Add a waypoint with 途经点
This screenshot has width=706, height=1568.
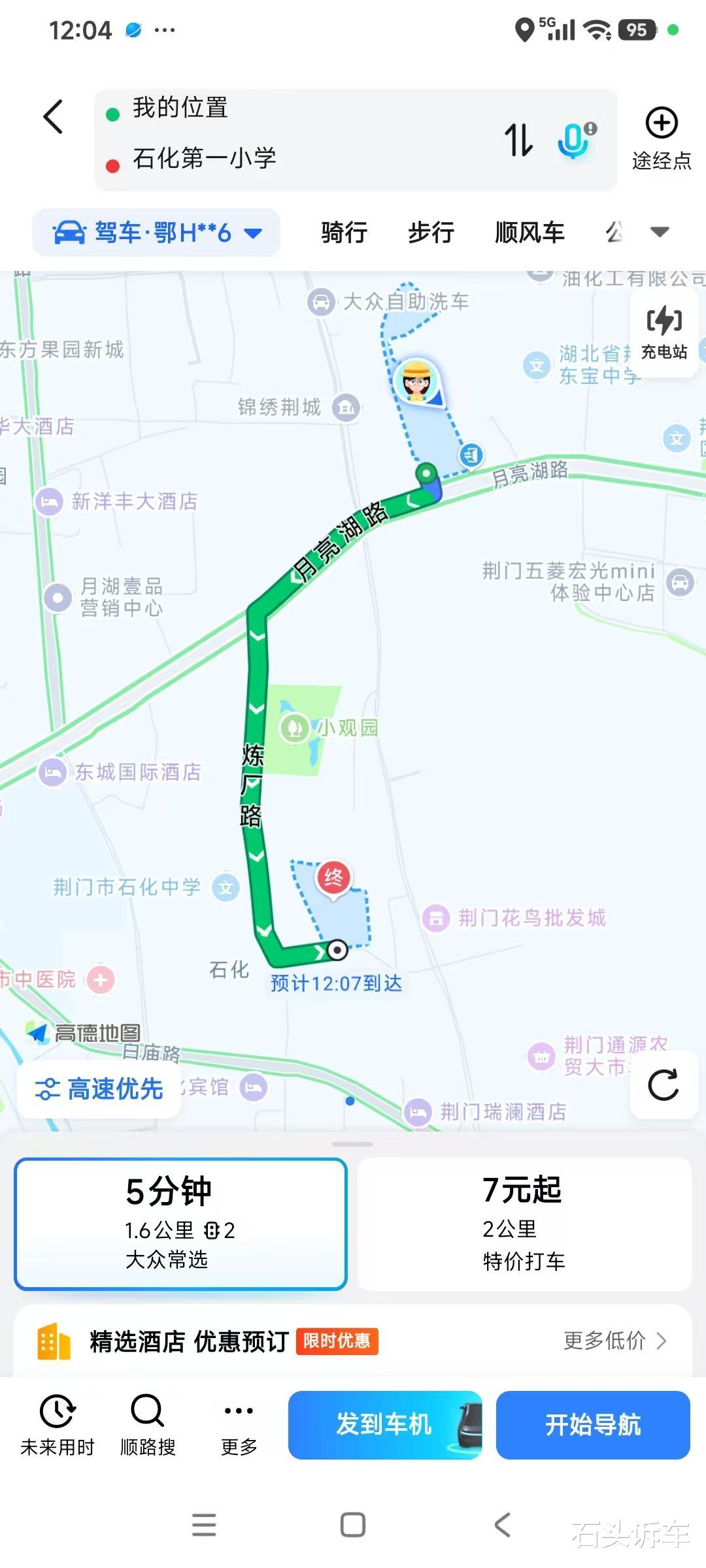pos(662,139)
